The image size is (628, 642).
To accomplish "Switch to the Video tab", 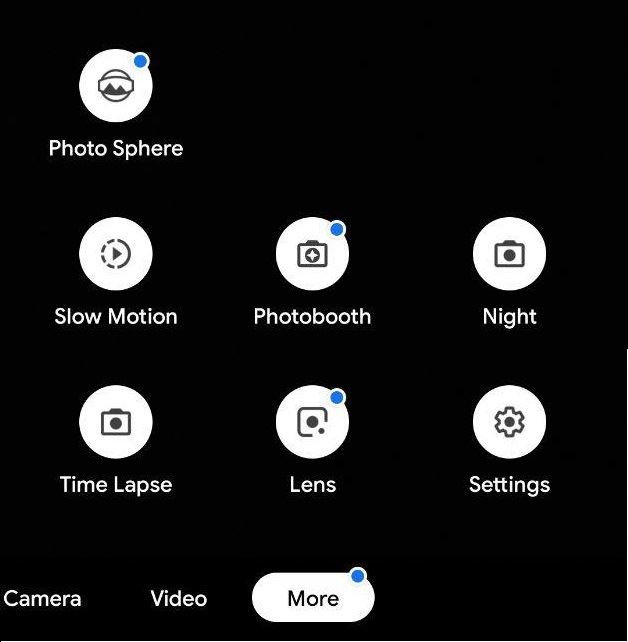I will [179, 599].
